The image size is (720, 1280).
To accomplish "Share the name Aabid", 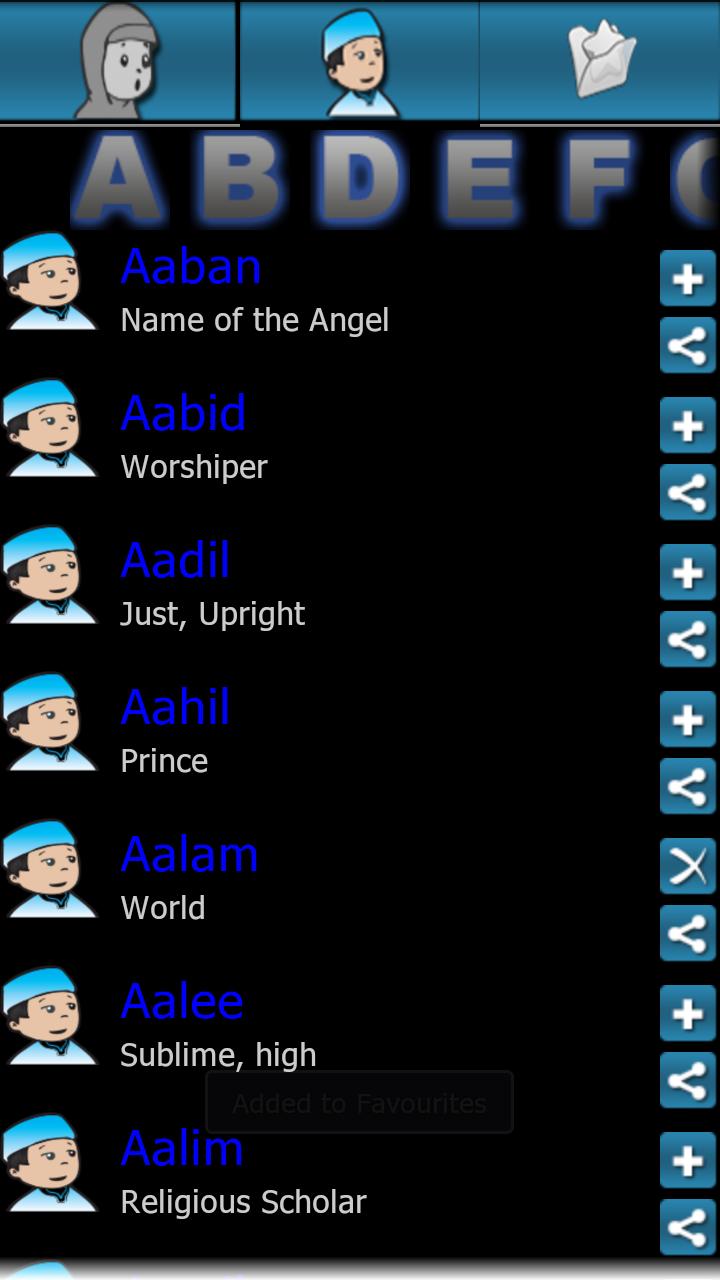I will [x=687, y=491].
